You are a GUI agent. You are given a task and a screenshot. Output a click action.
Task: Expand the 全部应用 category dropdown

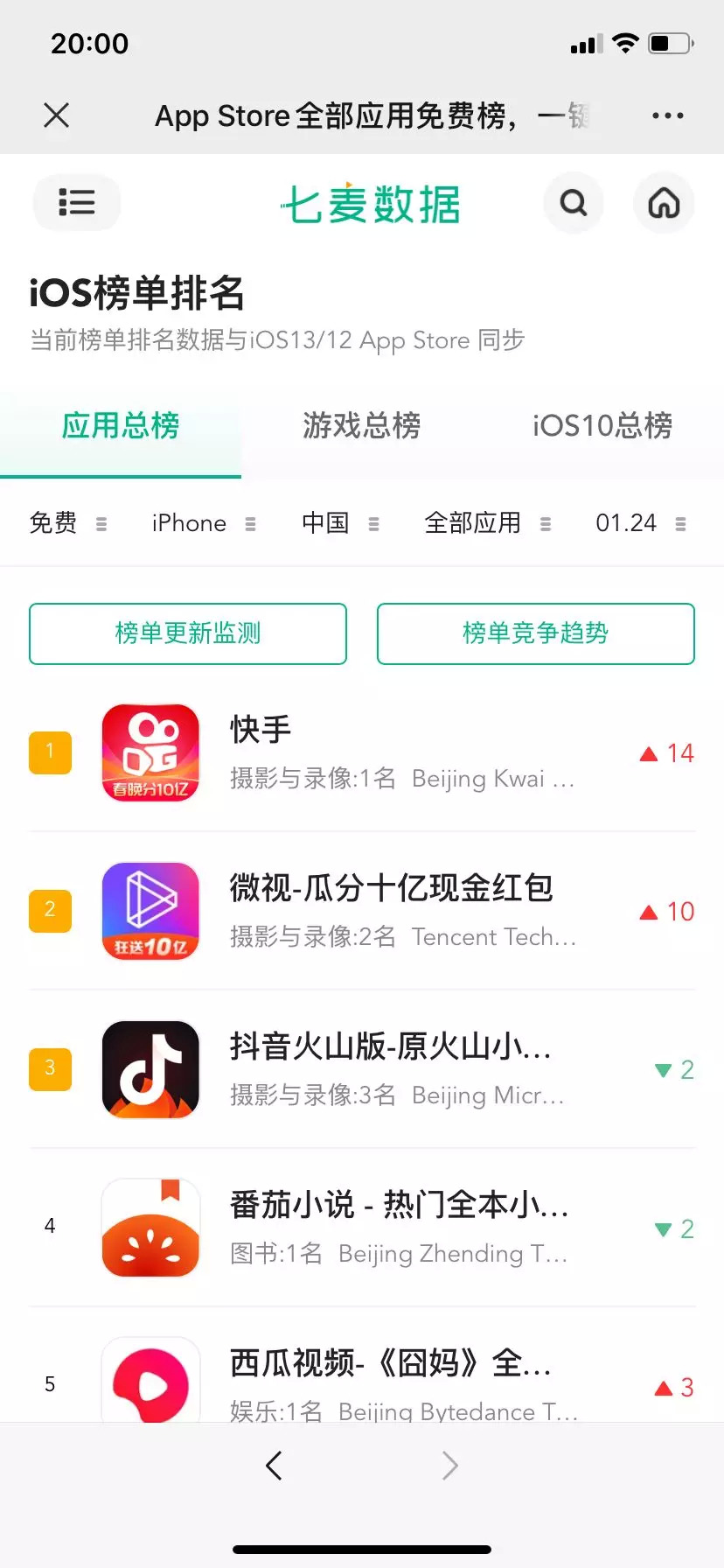487,523
